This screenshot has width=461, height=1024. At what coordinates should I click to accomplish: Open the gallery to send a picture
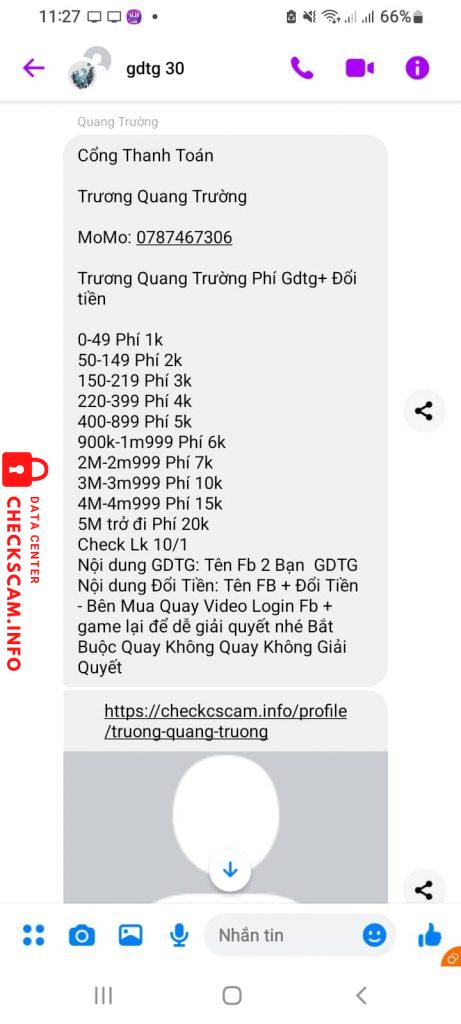click(x=131, y=935)
